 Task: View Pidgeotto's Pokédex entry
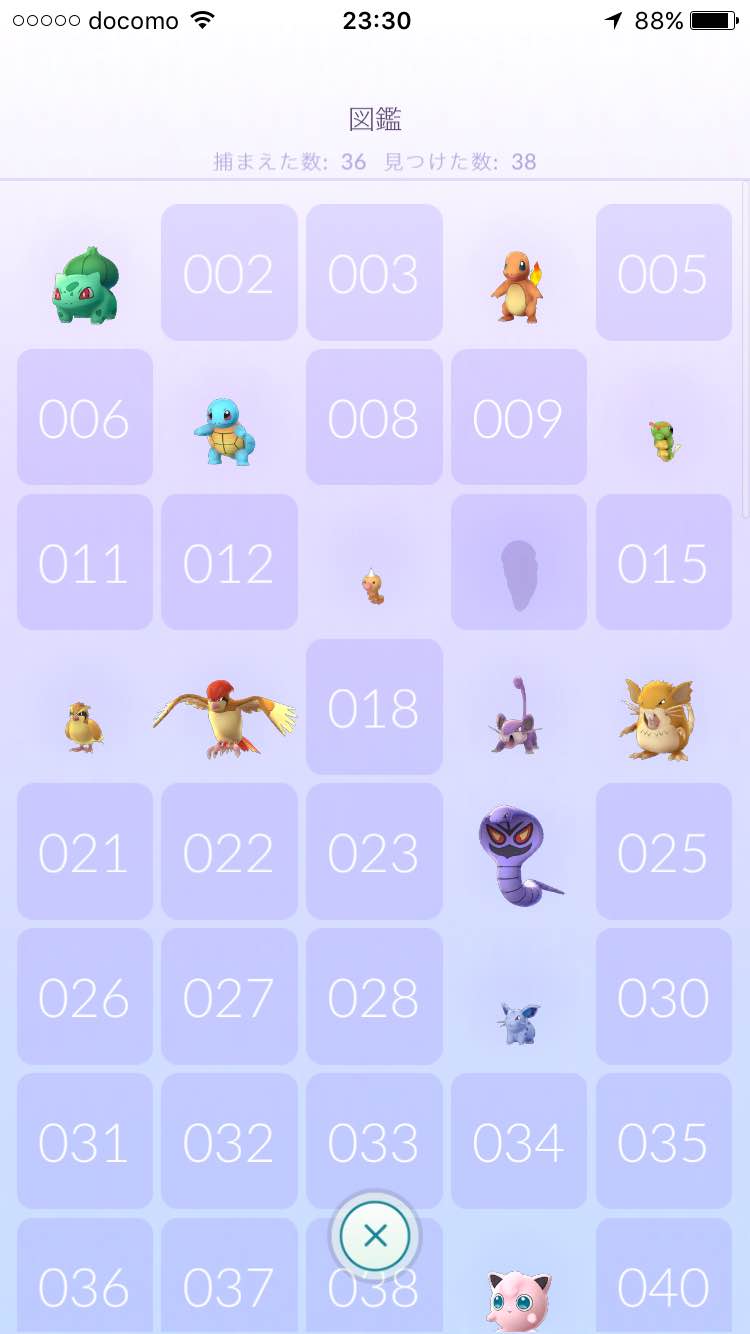click(x=229, y=718)
